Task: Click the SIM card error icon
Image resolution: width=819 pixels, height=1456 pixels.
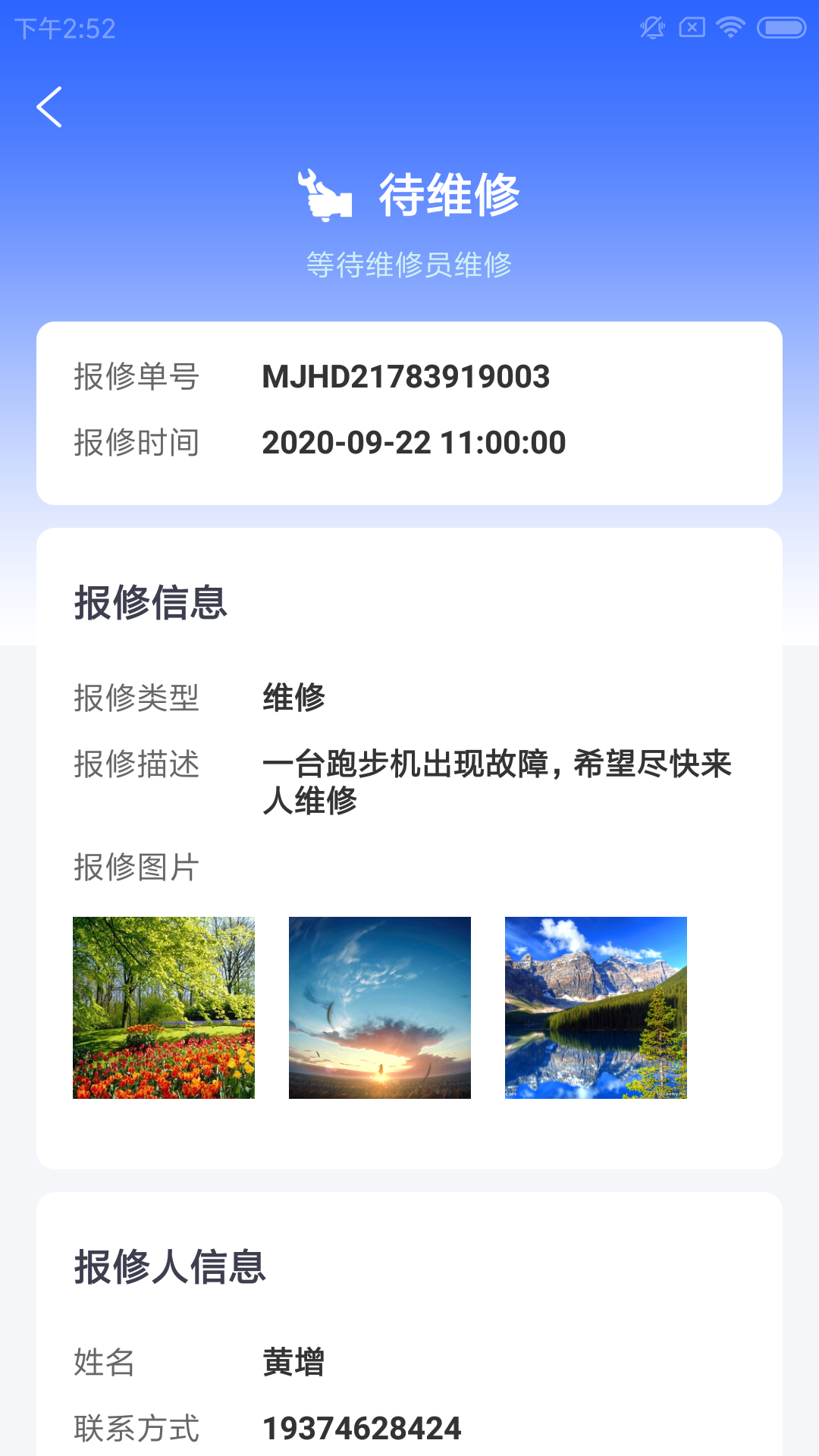Action: (691, 27)
